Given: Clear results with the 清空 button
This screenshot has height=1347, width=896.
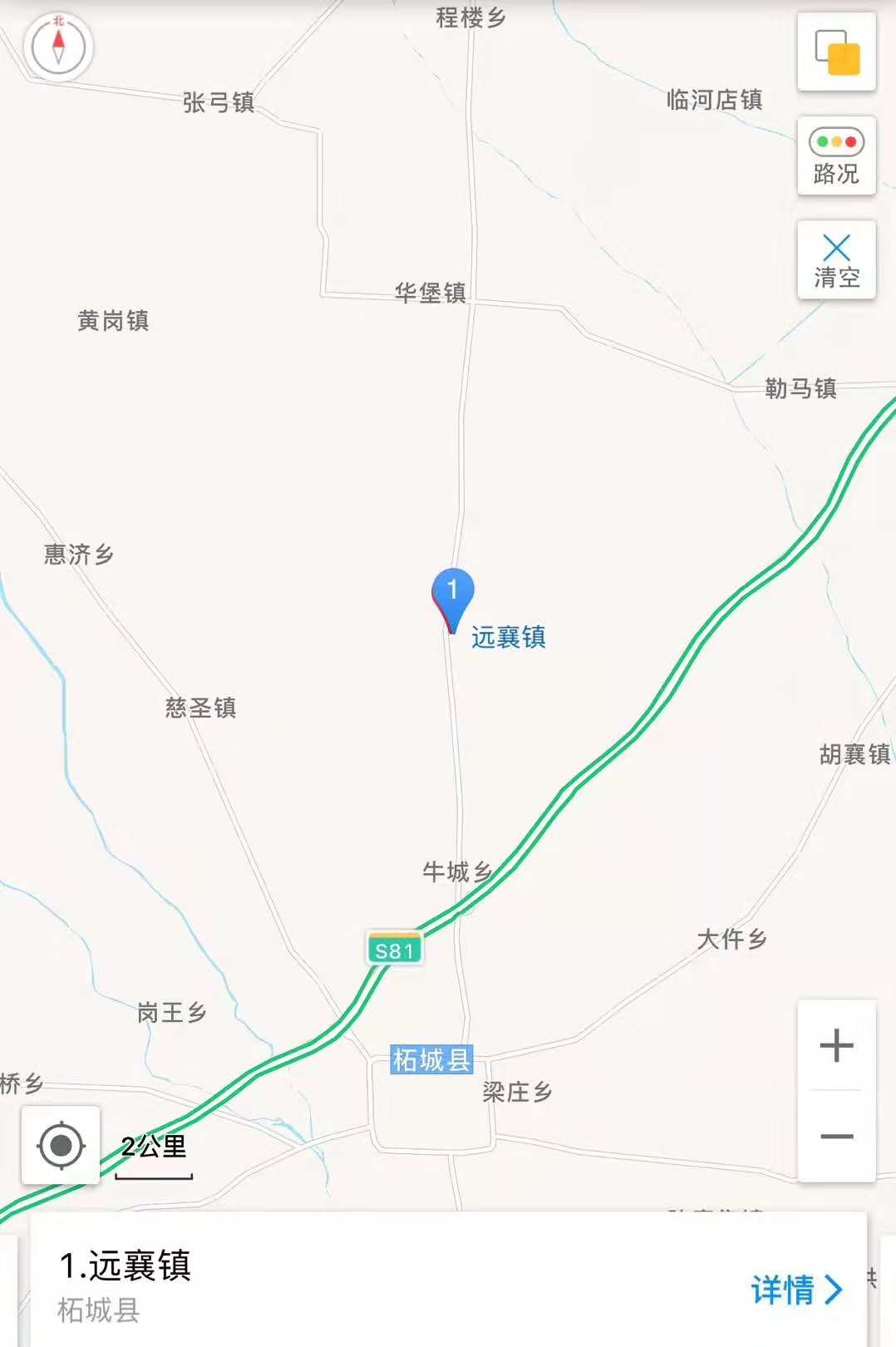Looking at the screenshot, I should tap(836, 260).
